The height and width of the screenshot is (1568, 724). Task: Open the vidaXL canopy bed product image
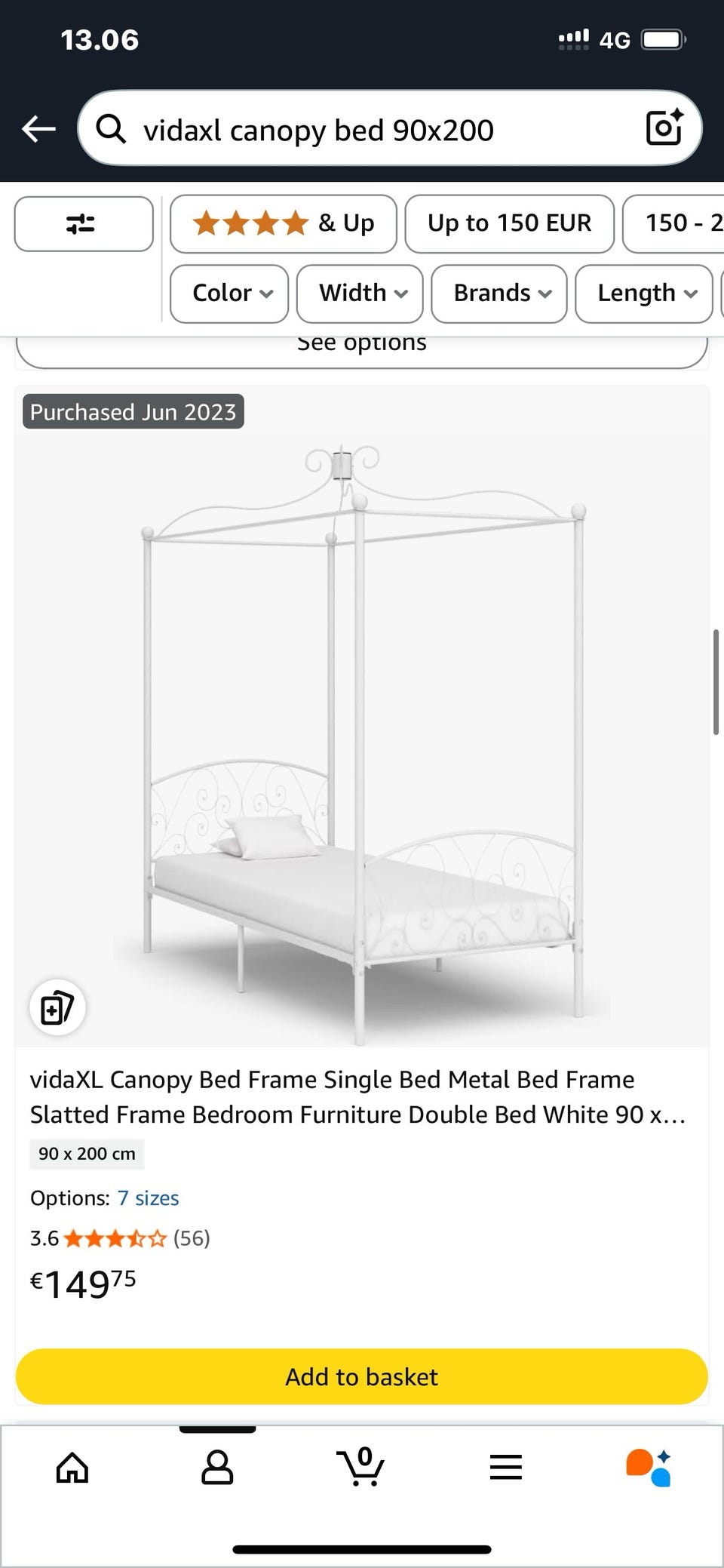[362, 724]
